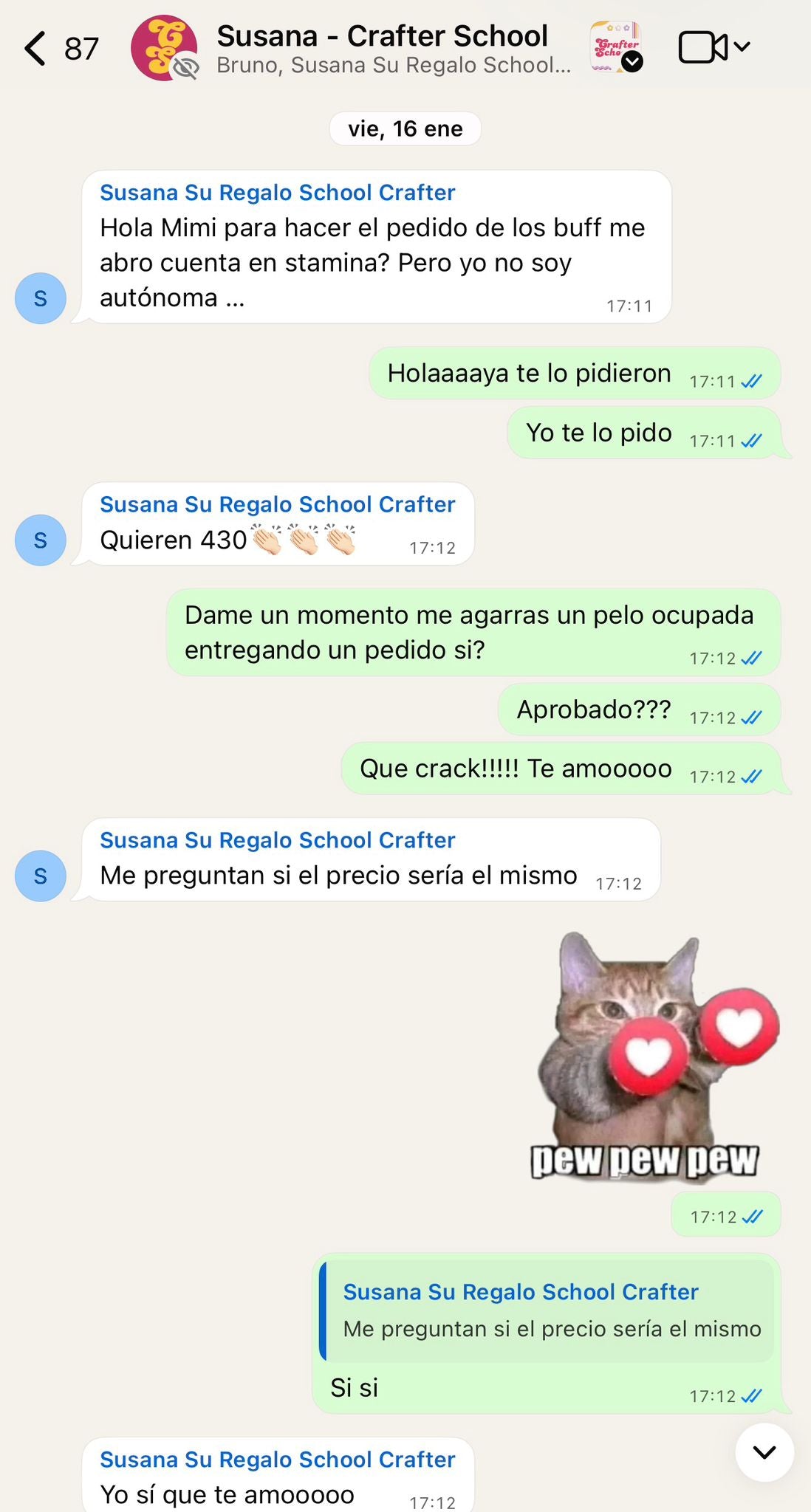Open the group profile picture
The image size is (811, 1512).
[x=164, y=49]
